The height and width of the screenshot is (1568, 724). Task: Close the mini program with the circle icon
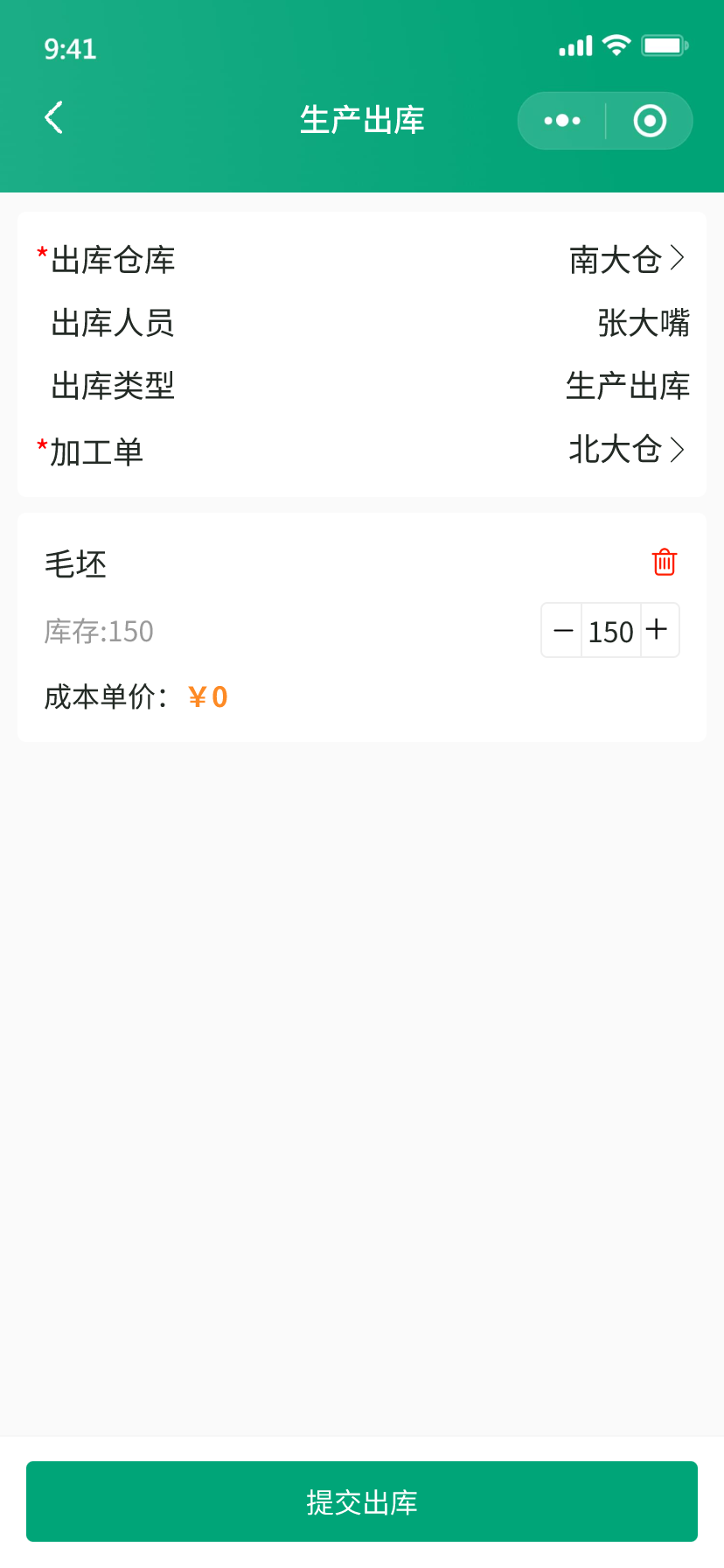(650, 121)
